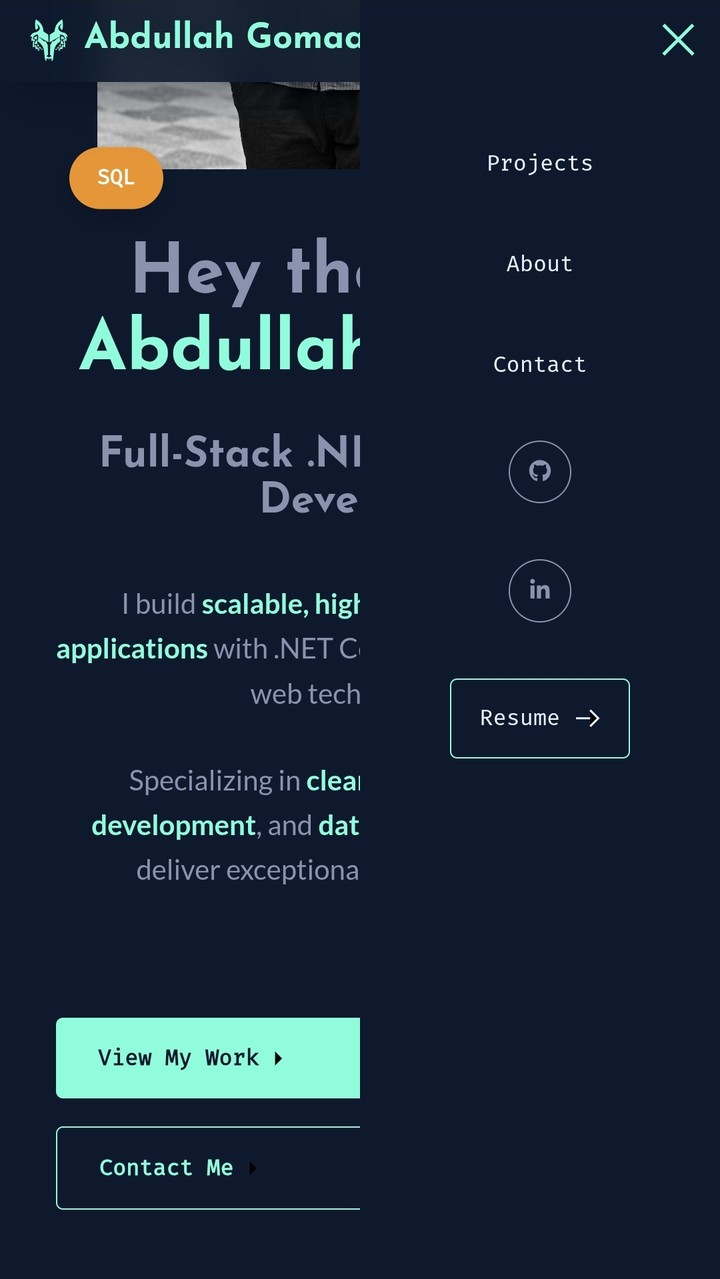
Task: Open the GitHub profile icon
Action: pos(540,472)
